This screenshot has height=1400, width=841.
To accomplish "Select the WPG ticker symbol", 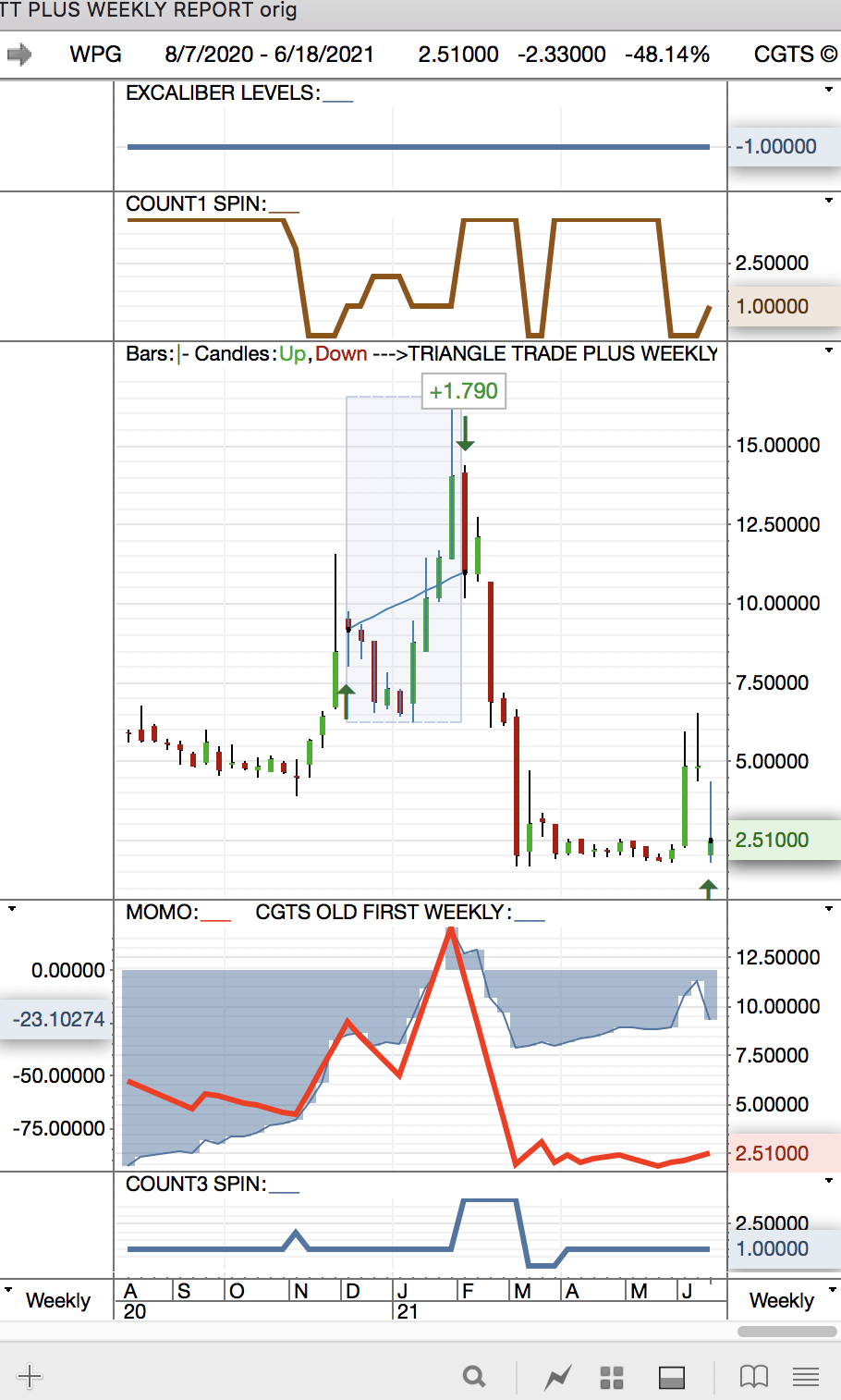I will (96, 55).
